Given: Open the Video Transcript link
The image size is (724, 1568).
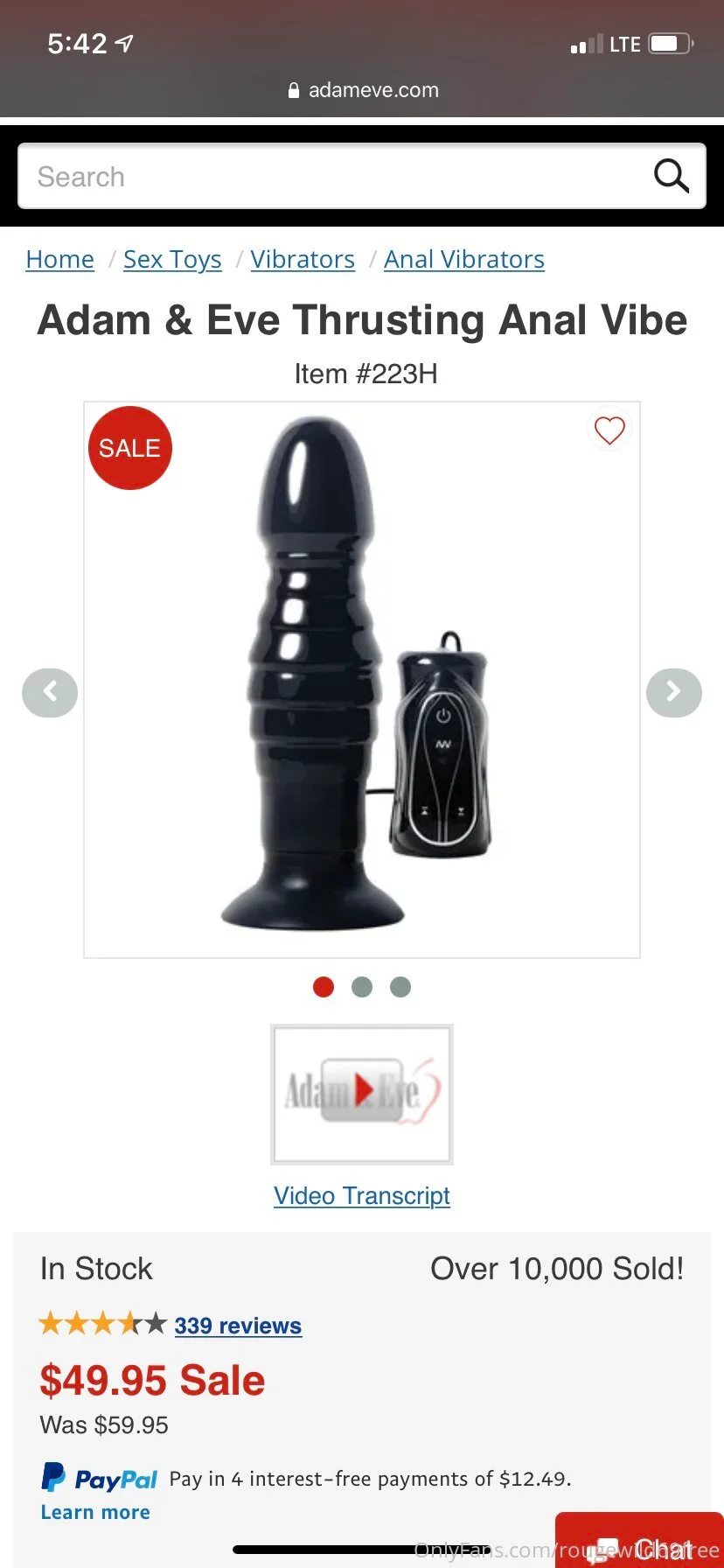Looking at the screenshot, I should click(362, 1195).
